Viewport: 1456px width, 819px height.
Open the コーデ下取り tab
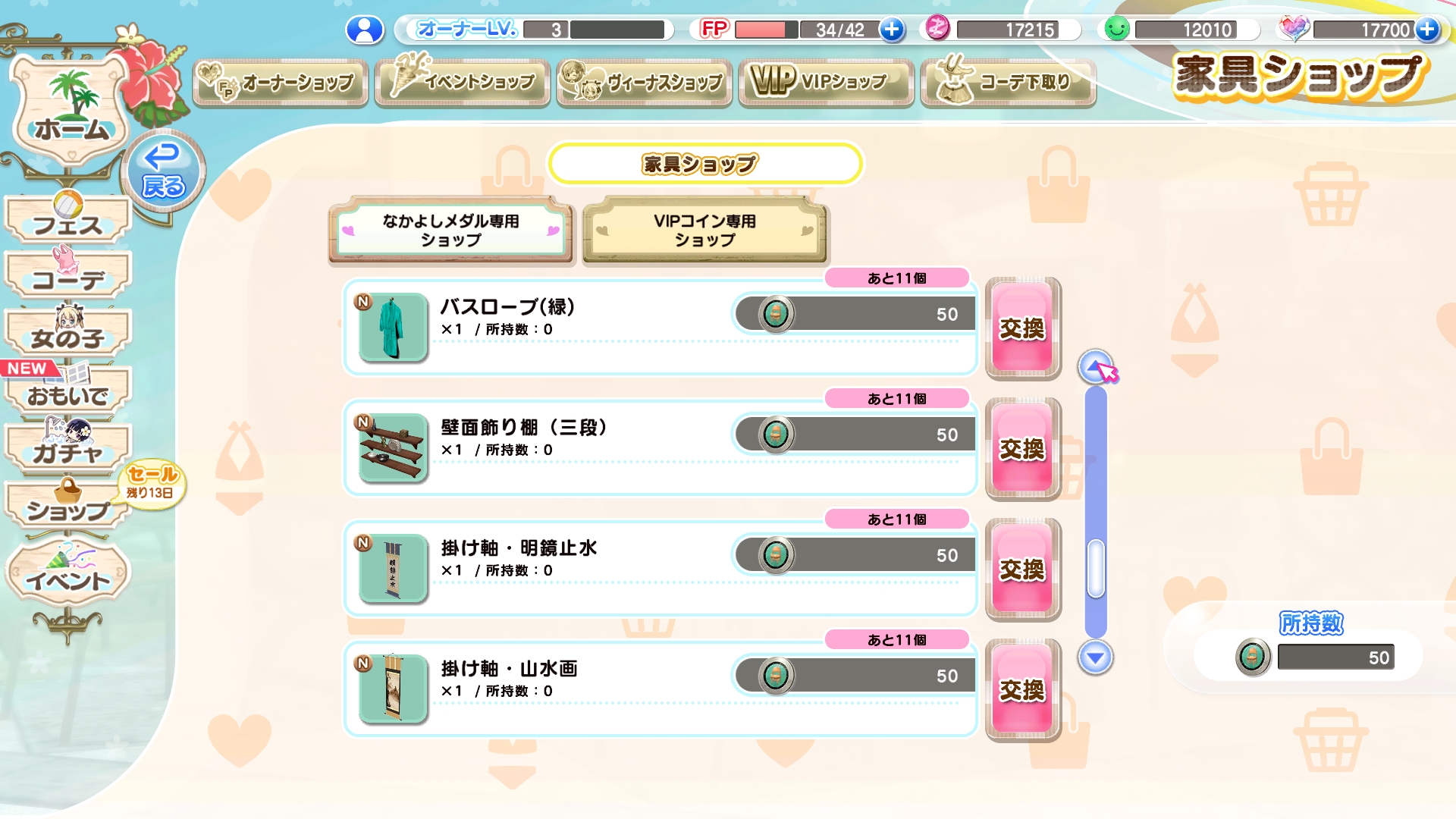pyautogui.click(x=1009, y=82)
